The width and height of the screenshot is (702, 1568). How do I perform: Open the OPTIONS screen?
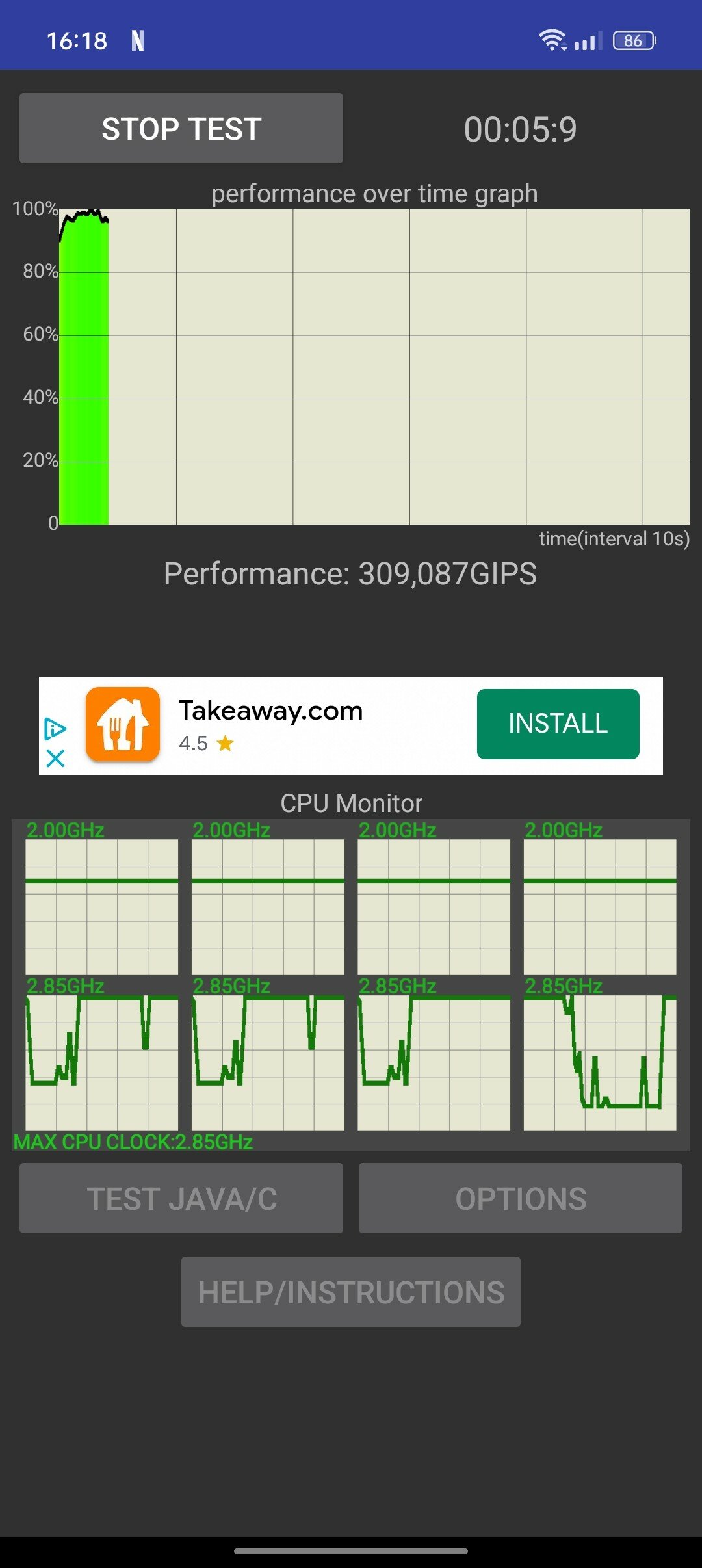click(521, 1198)
